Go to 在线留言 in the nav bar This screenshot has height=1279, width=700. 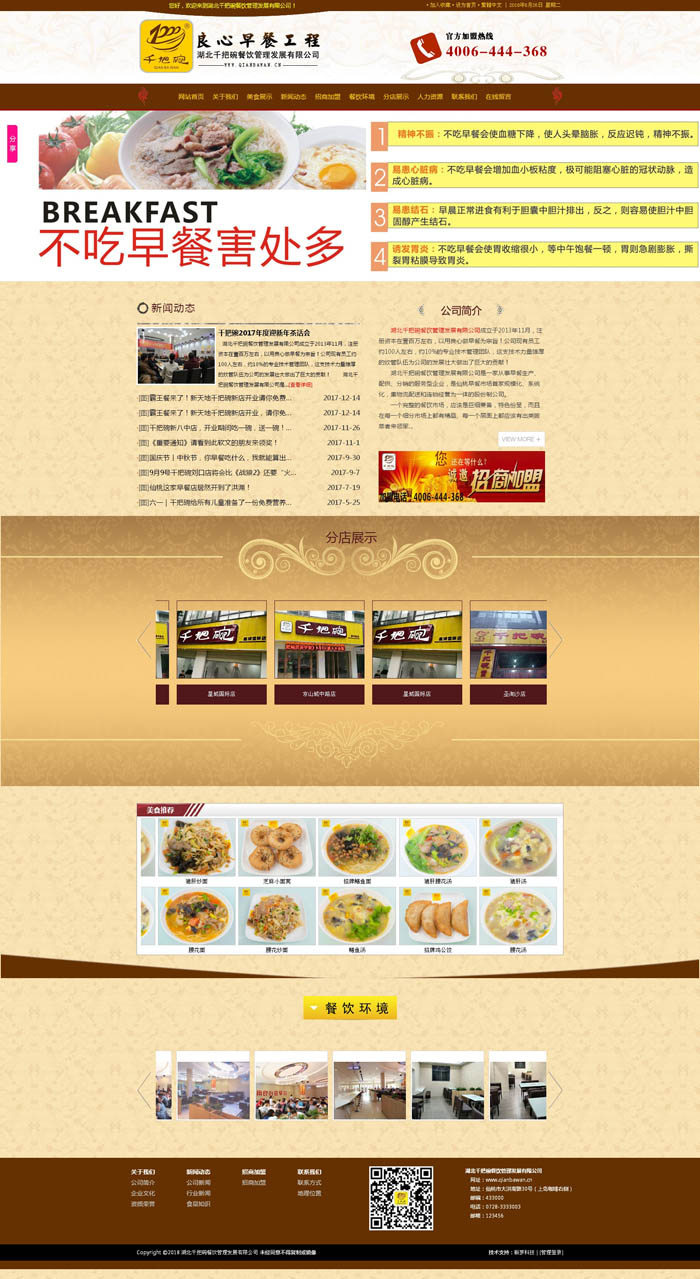pyautogui.click(x=498, y=97)
